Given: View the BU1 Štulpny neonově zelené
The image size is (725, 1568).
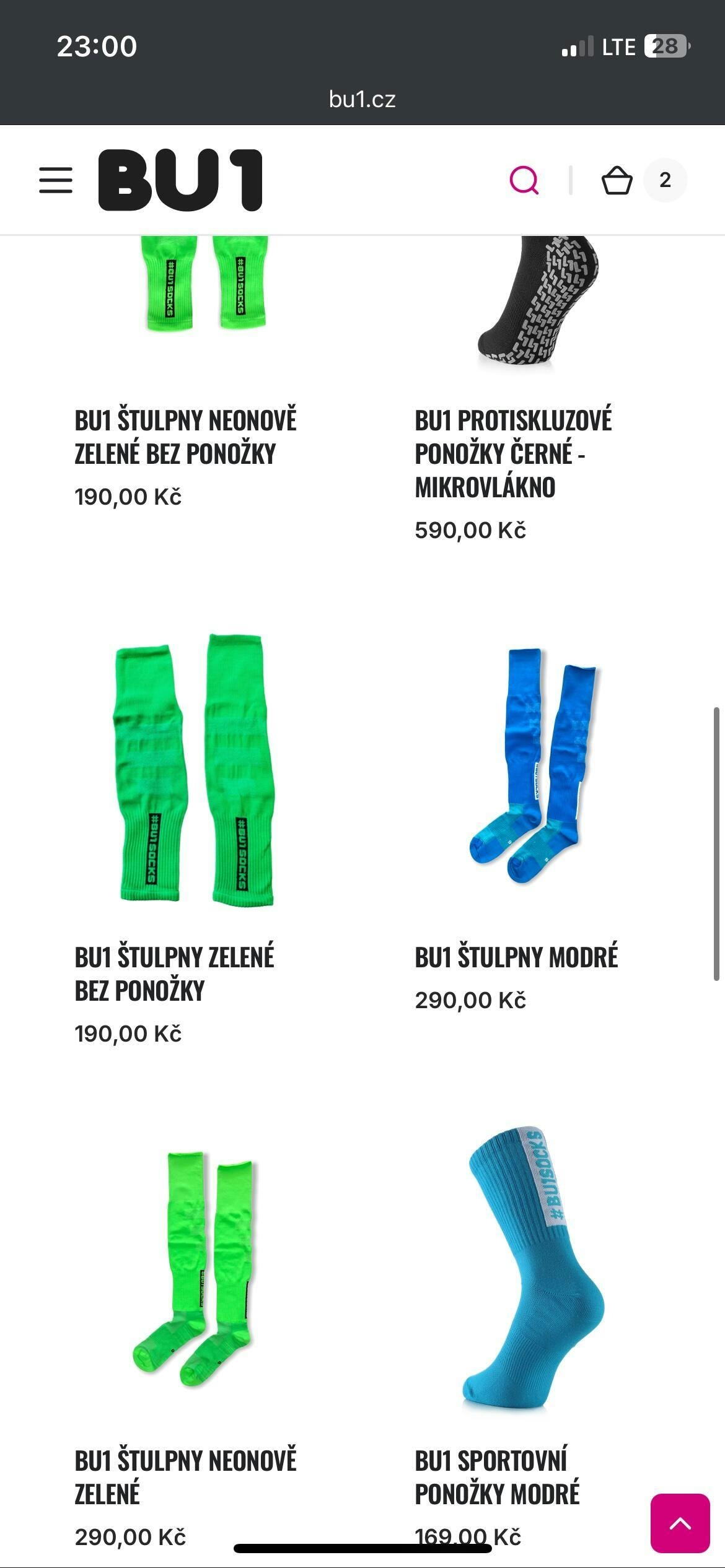Looking at the screenshot, I should (x=185, y=1476).
